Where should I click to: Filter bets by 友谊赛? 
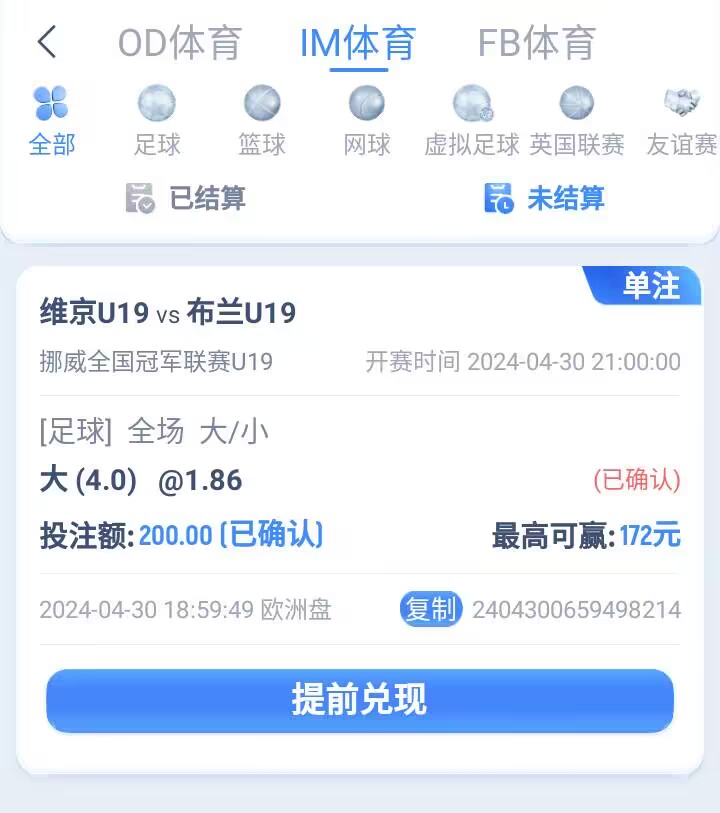682,122
